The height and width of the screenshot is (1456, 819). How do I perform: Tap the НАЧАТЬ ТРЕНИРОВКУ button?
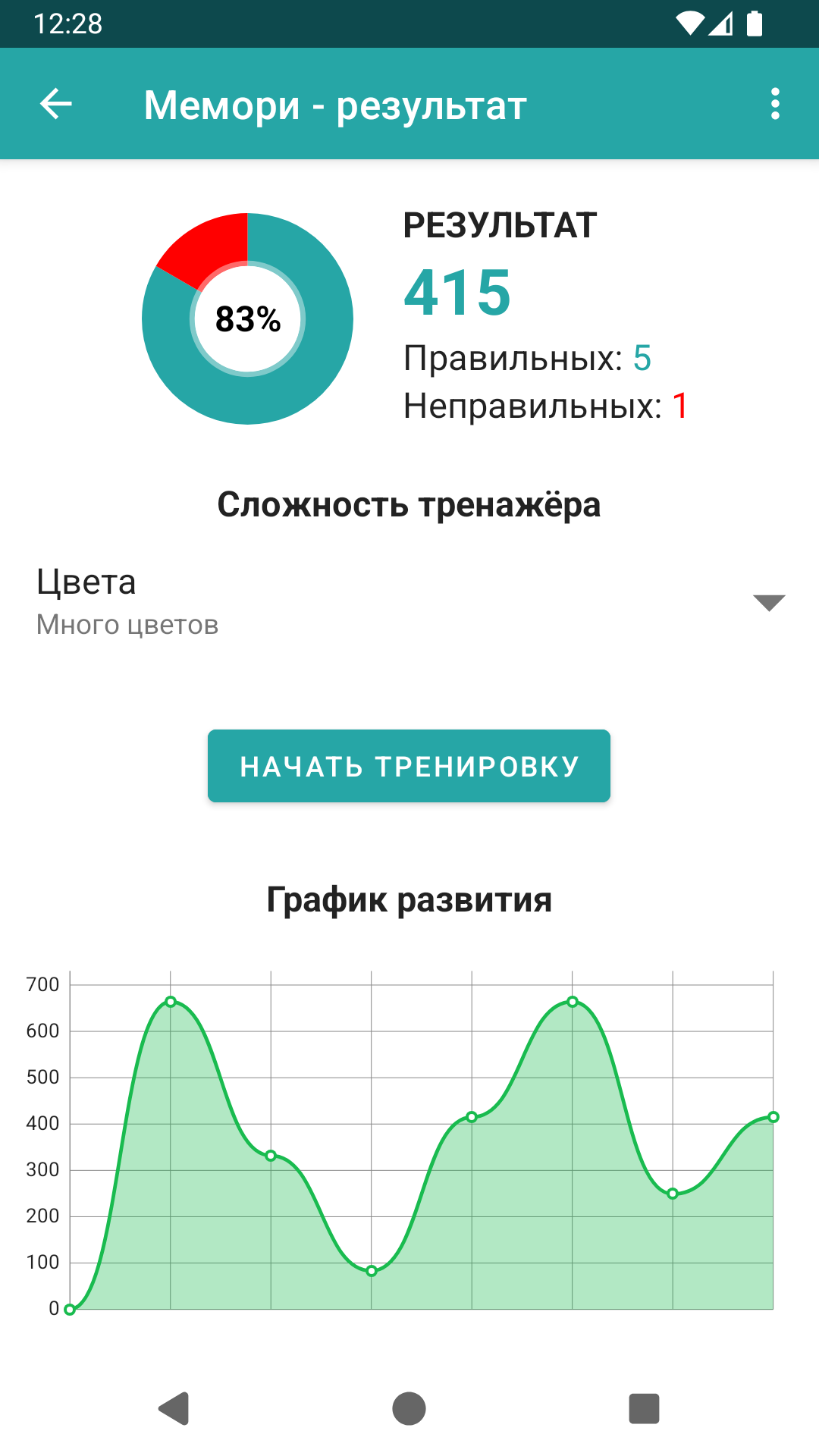point(409,766)
